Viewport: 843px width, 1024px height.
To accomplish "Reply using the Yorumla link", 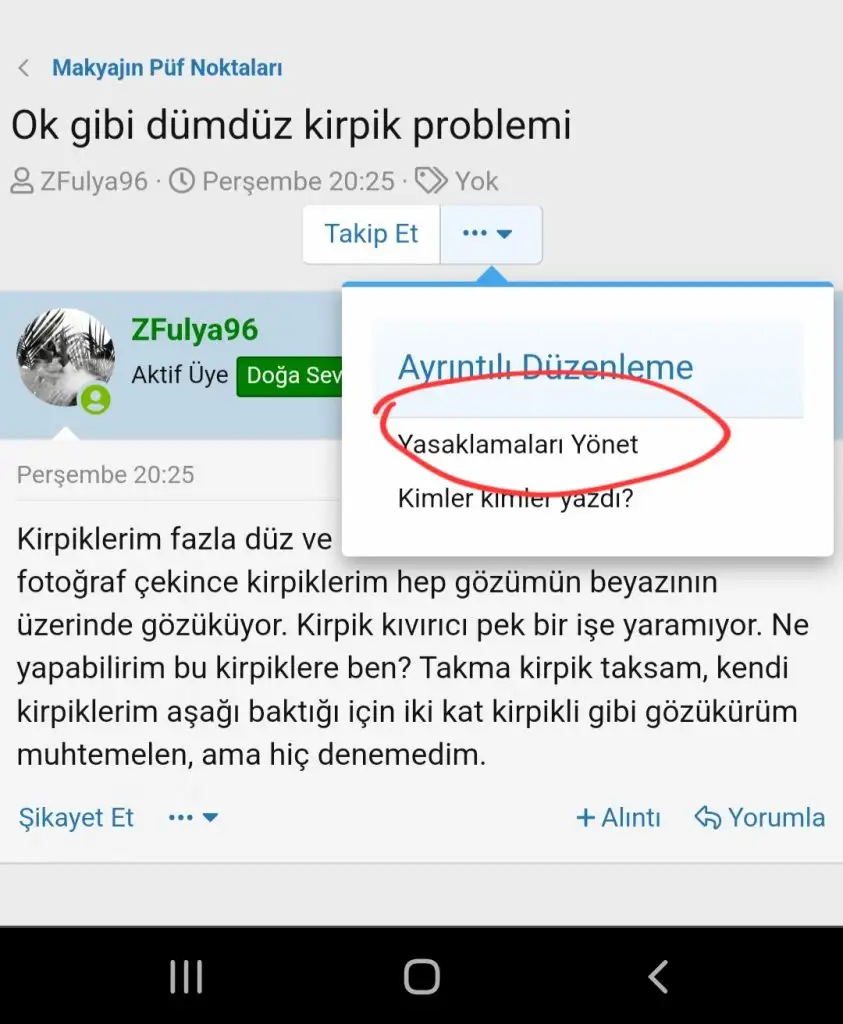I will [x=760, y=817].
